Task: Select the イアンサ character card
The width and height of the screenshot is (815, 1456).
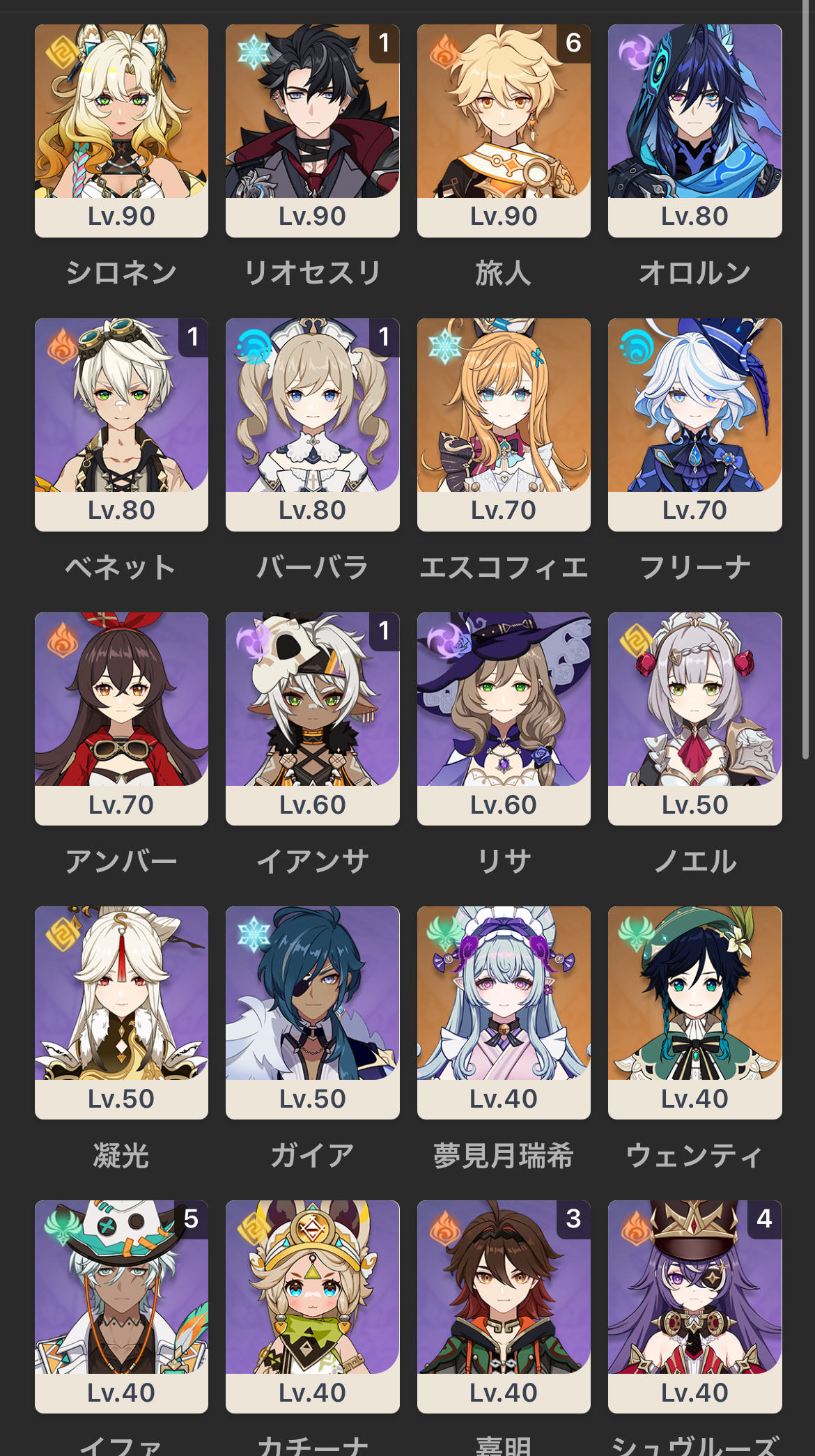Action: click(313, 719)
